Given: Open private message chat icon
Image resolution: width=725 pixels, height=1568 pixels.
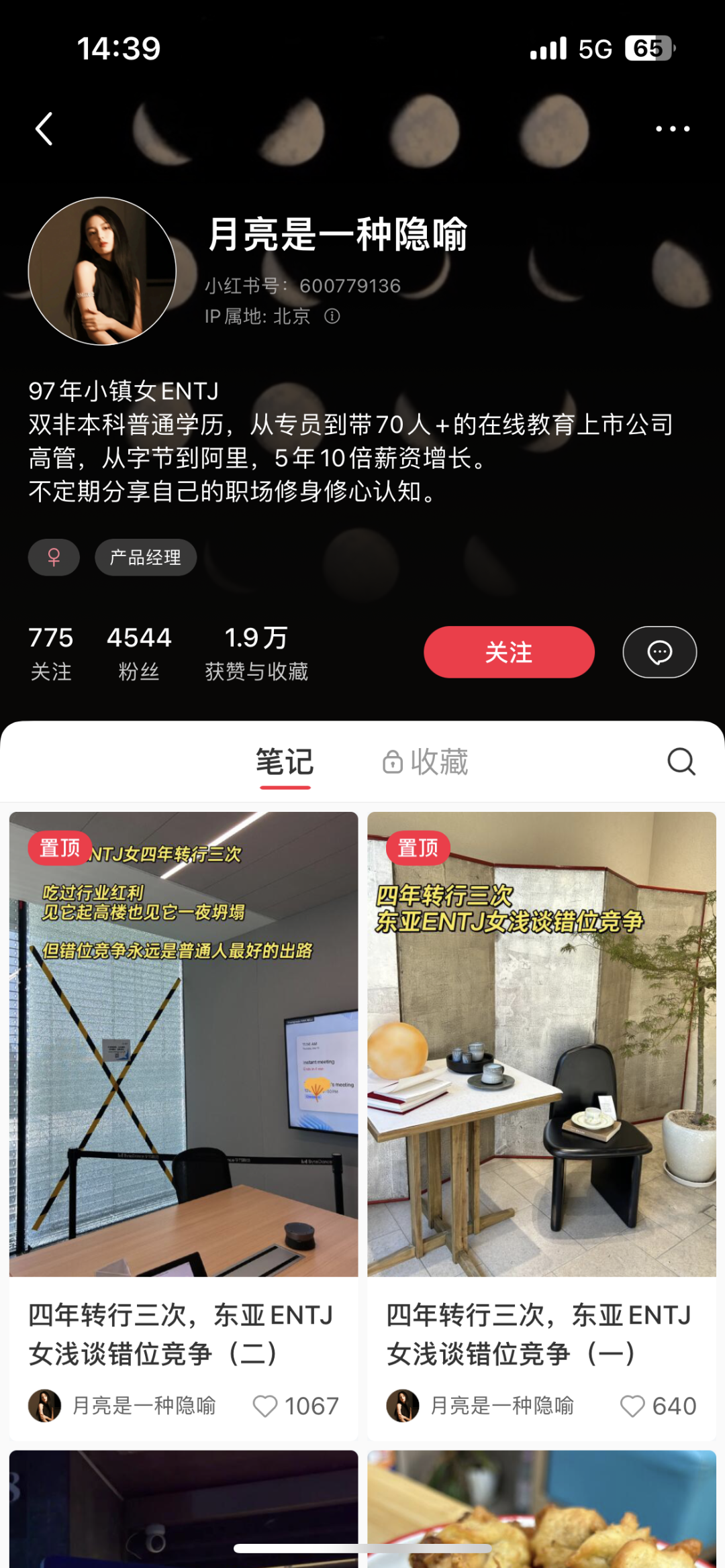Looking at the screenshot, I should (659, 652).
